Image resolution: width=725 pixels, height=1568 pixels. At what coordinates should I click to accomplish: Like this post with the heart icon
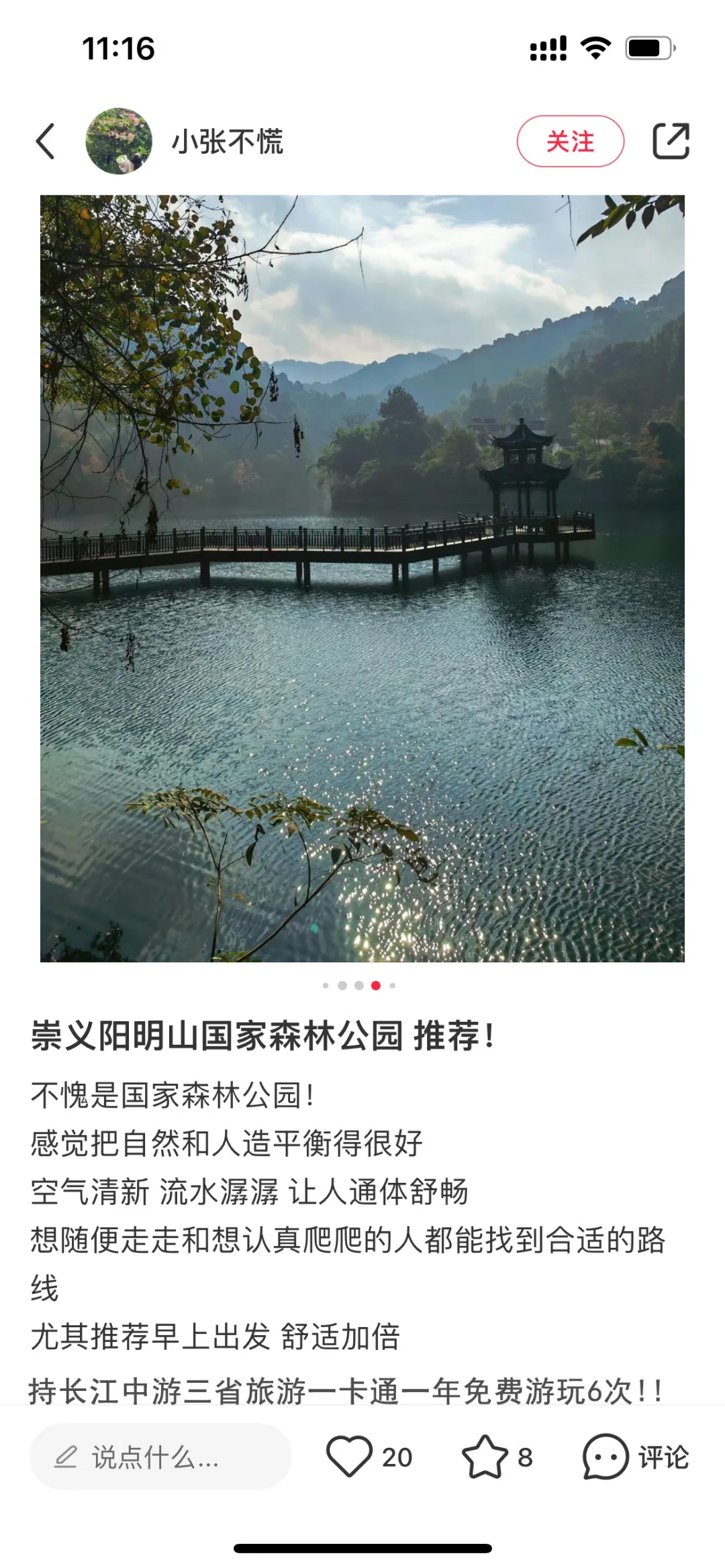coord(349,1457)
